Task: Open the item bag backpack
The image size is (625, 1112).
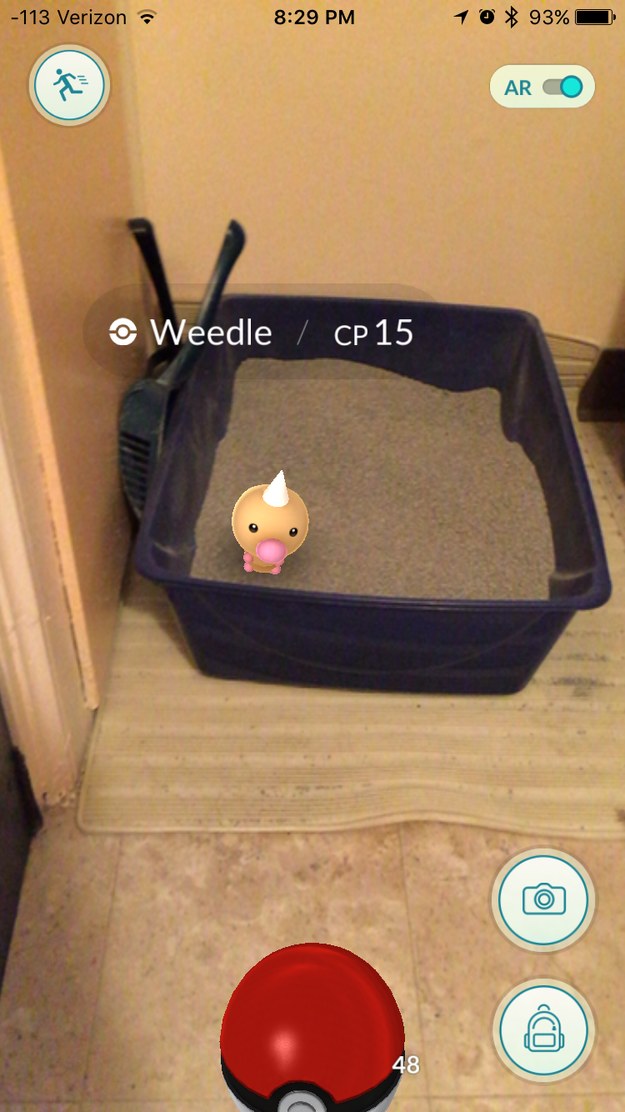Action: click(543, 1031)
